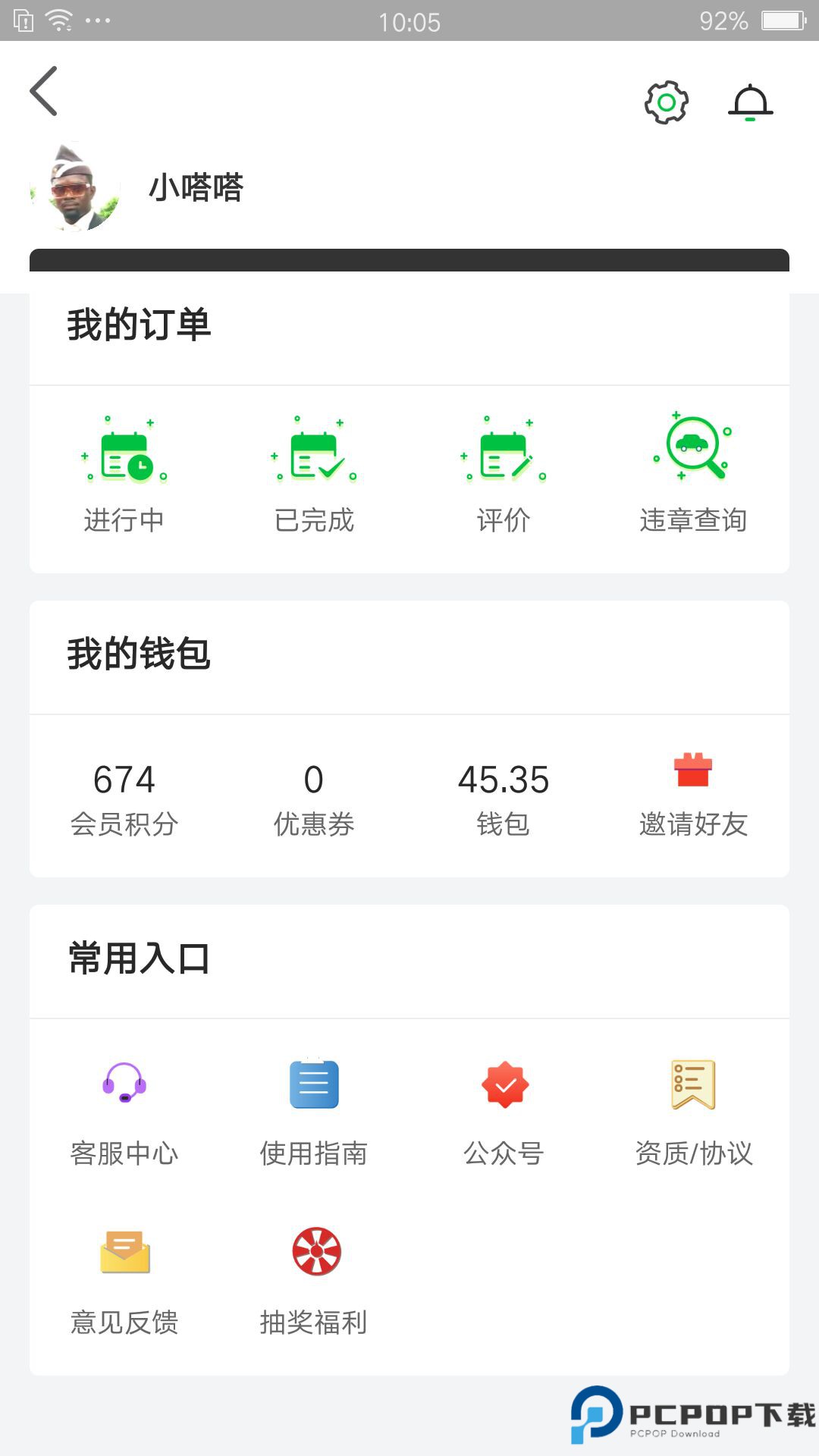Image resolution: width=819 pixels, height=1456 pixels.
Task: Tap the user avatar photo
Action: click(75, 188)
